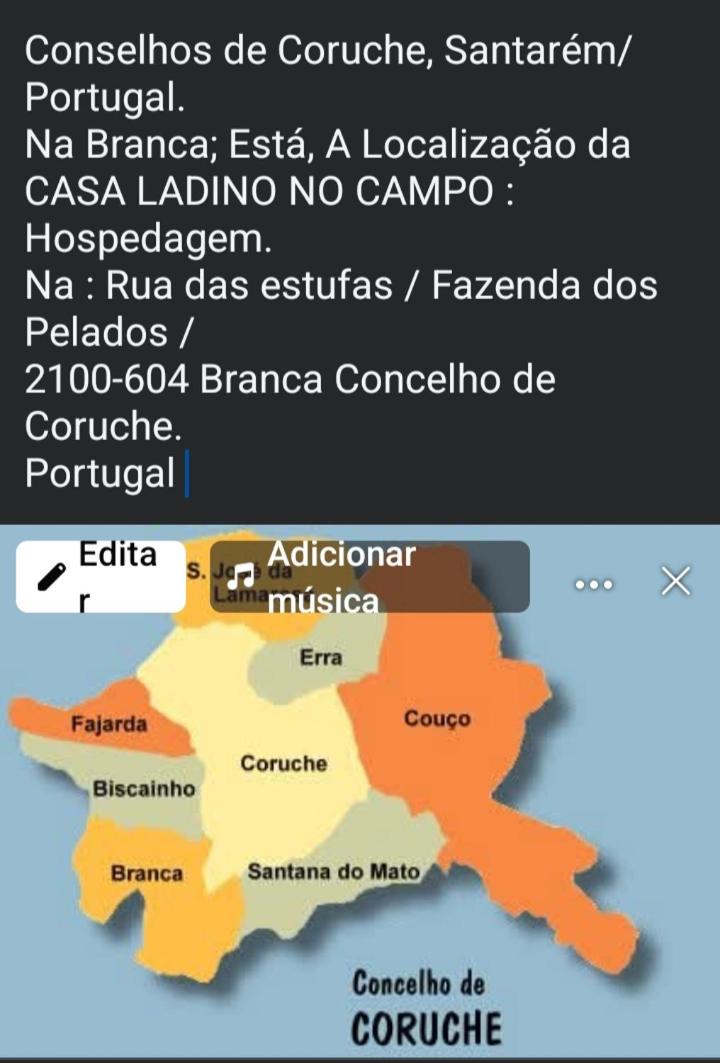This screenshot has height=1063, width=720.
Task: Remove the attached map image
Action: point(676,581)
